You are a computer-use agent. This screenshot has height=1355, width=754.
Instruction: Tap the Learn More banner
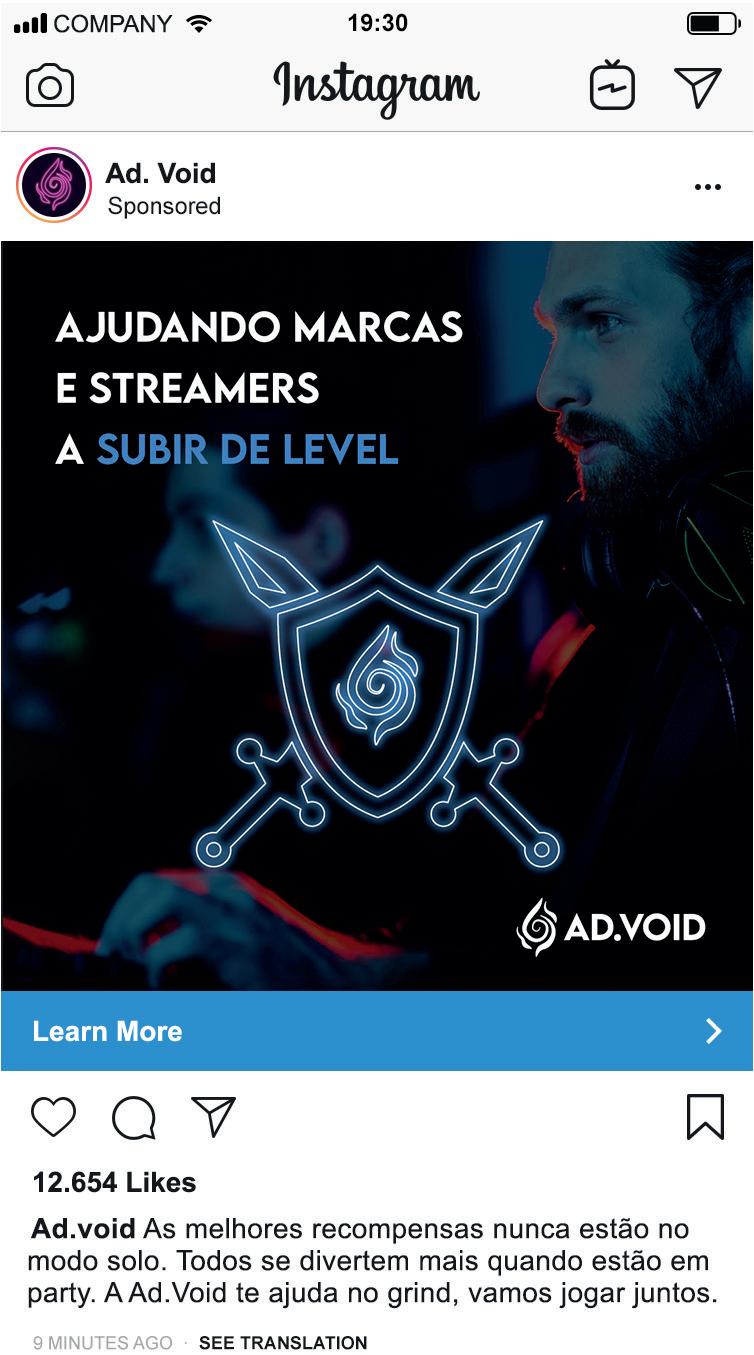coord(377,1031)
